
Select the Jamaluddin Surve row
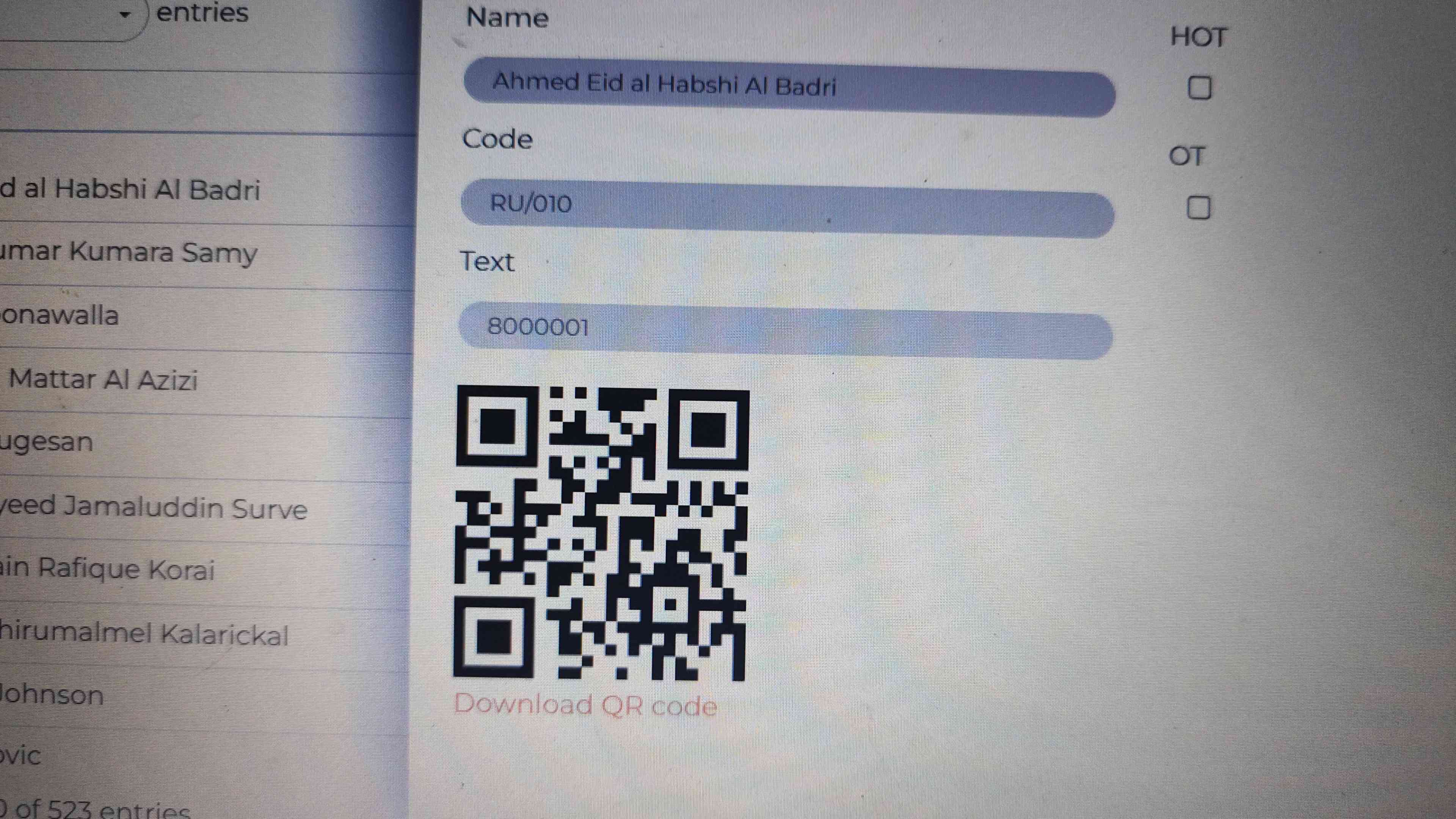pos(154,508)
